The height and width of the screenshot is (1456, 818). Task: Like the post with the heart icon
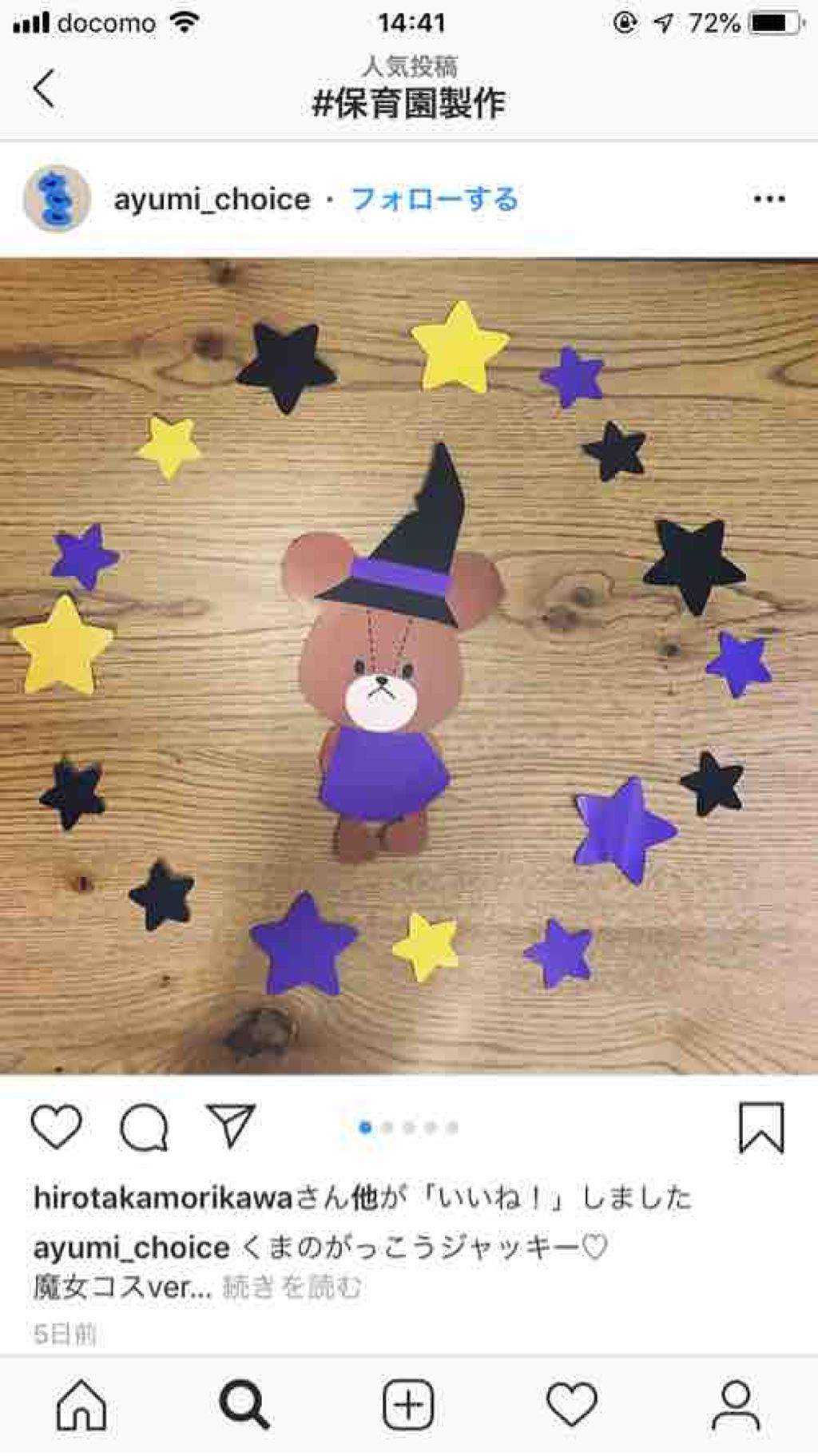(57, 1127)
